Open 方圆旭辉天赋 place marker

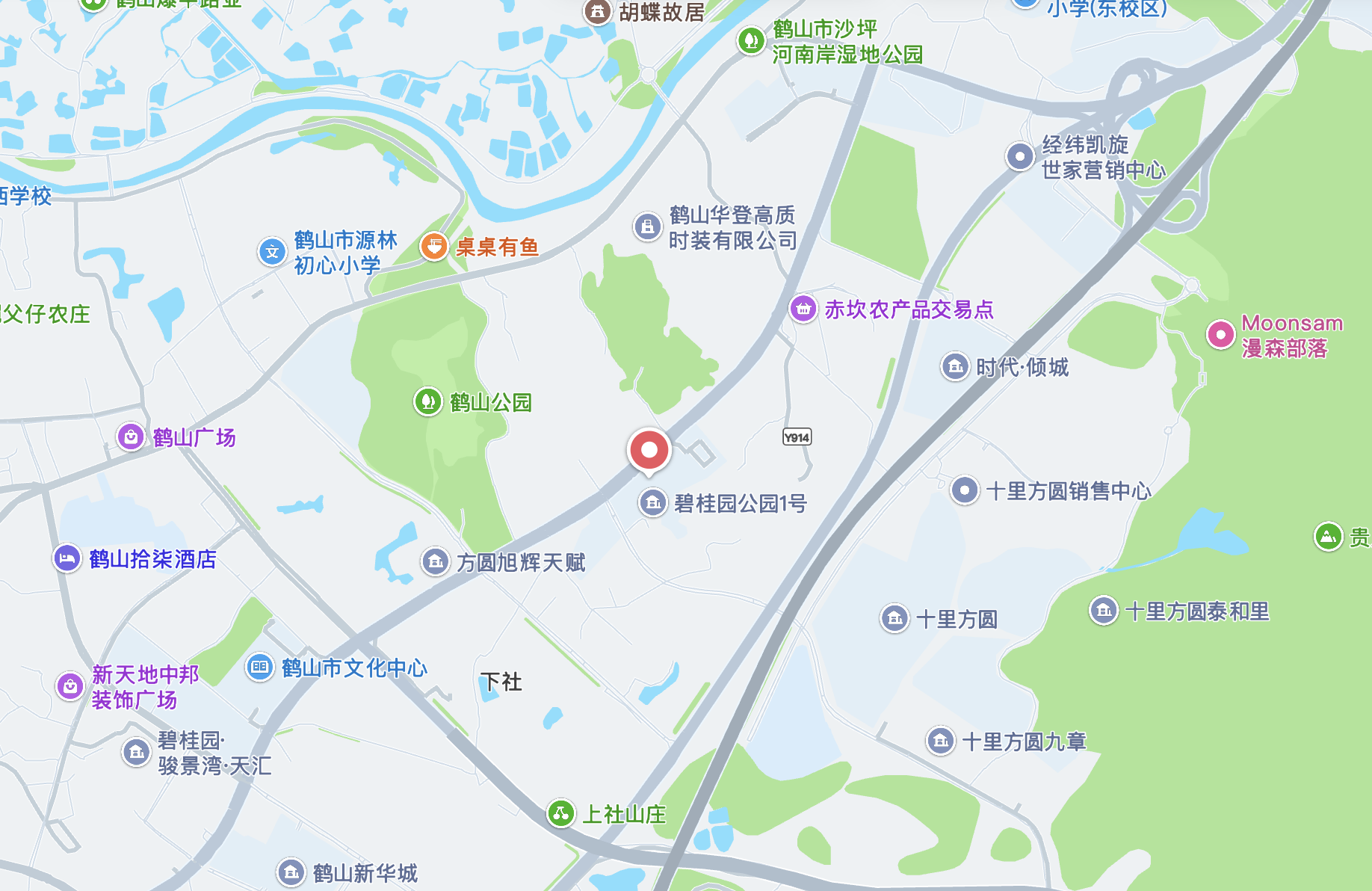click(435, 561)
